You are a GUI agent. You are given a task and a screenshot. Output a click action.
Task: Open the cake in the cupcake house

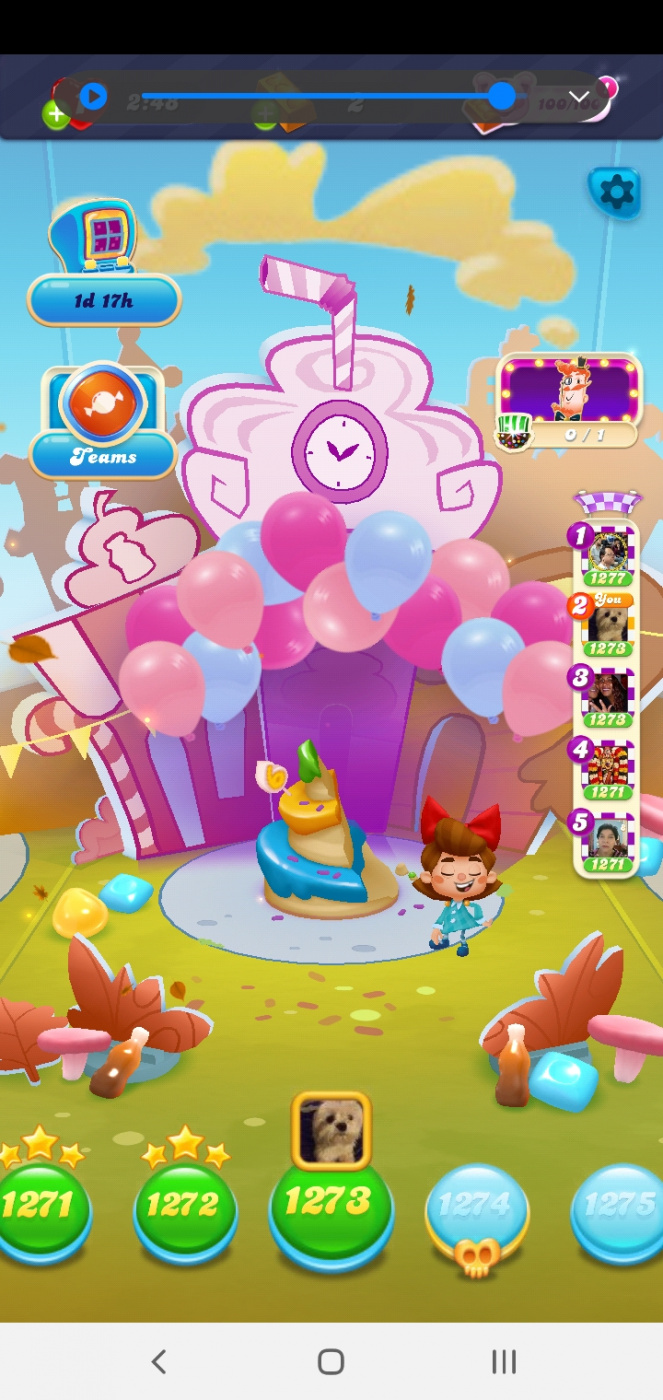[x=311, y=835]
